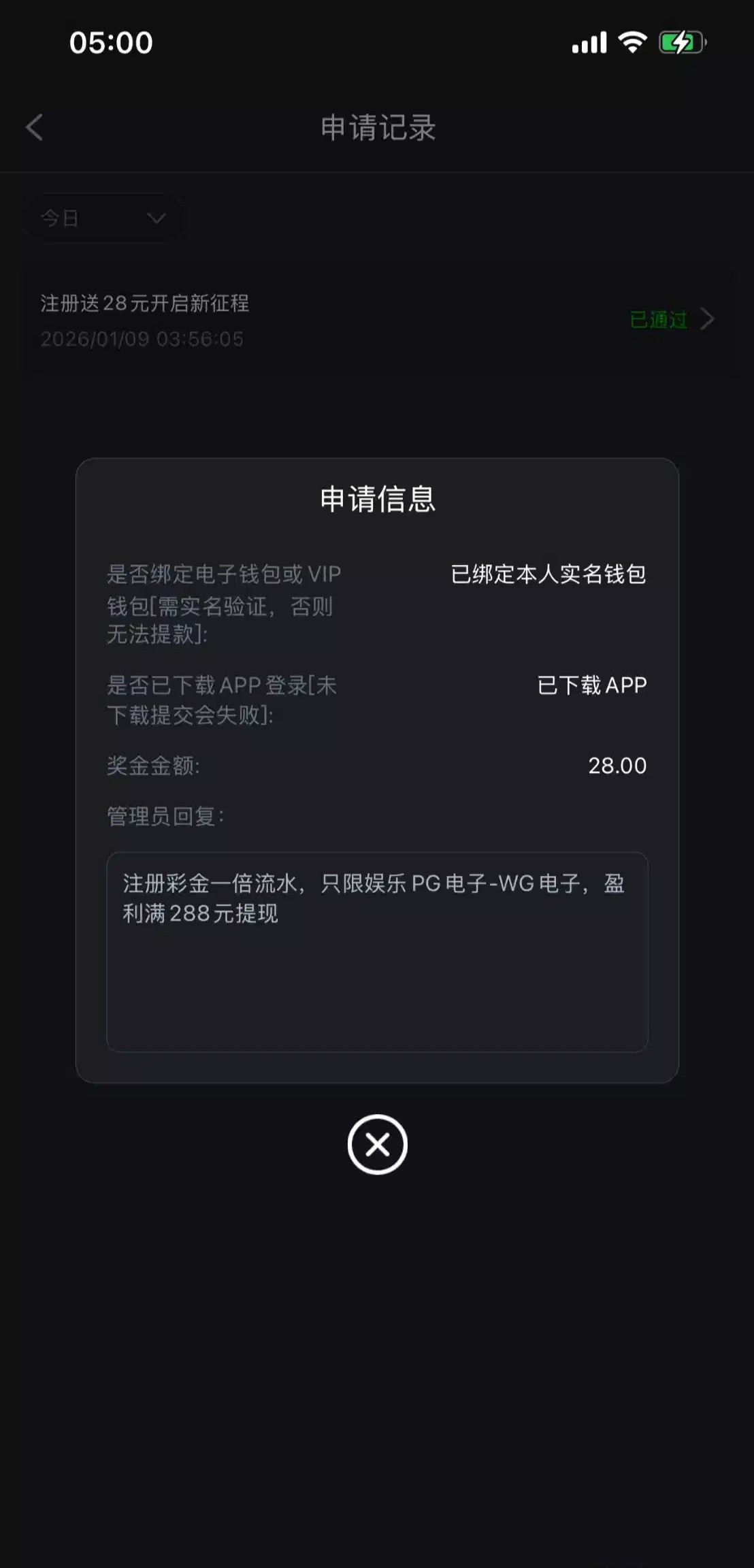Viewport: 754px width, 1568px height.
Task: Open the 注册送28元开启新征程 record
Action: pos(378,320)
